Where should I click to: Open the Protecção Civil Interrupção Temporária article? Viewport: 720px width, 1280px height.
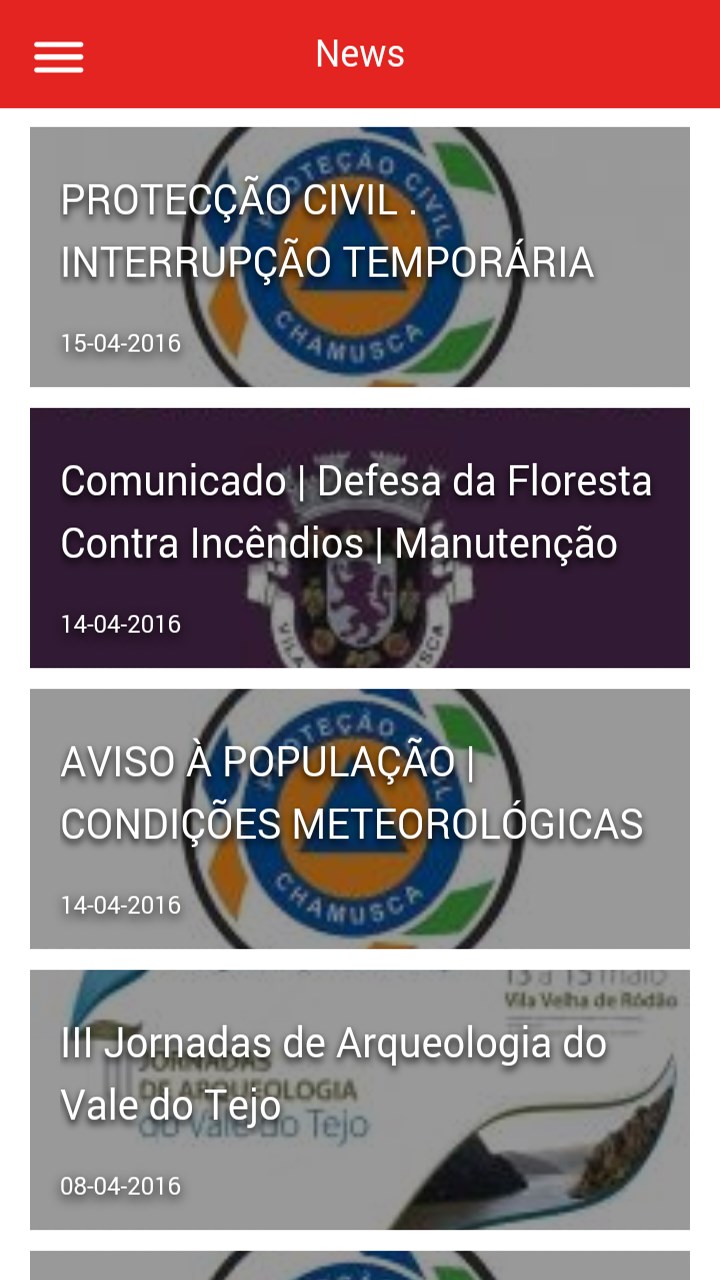coord(360,257)
